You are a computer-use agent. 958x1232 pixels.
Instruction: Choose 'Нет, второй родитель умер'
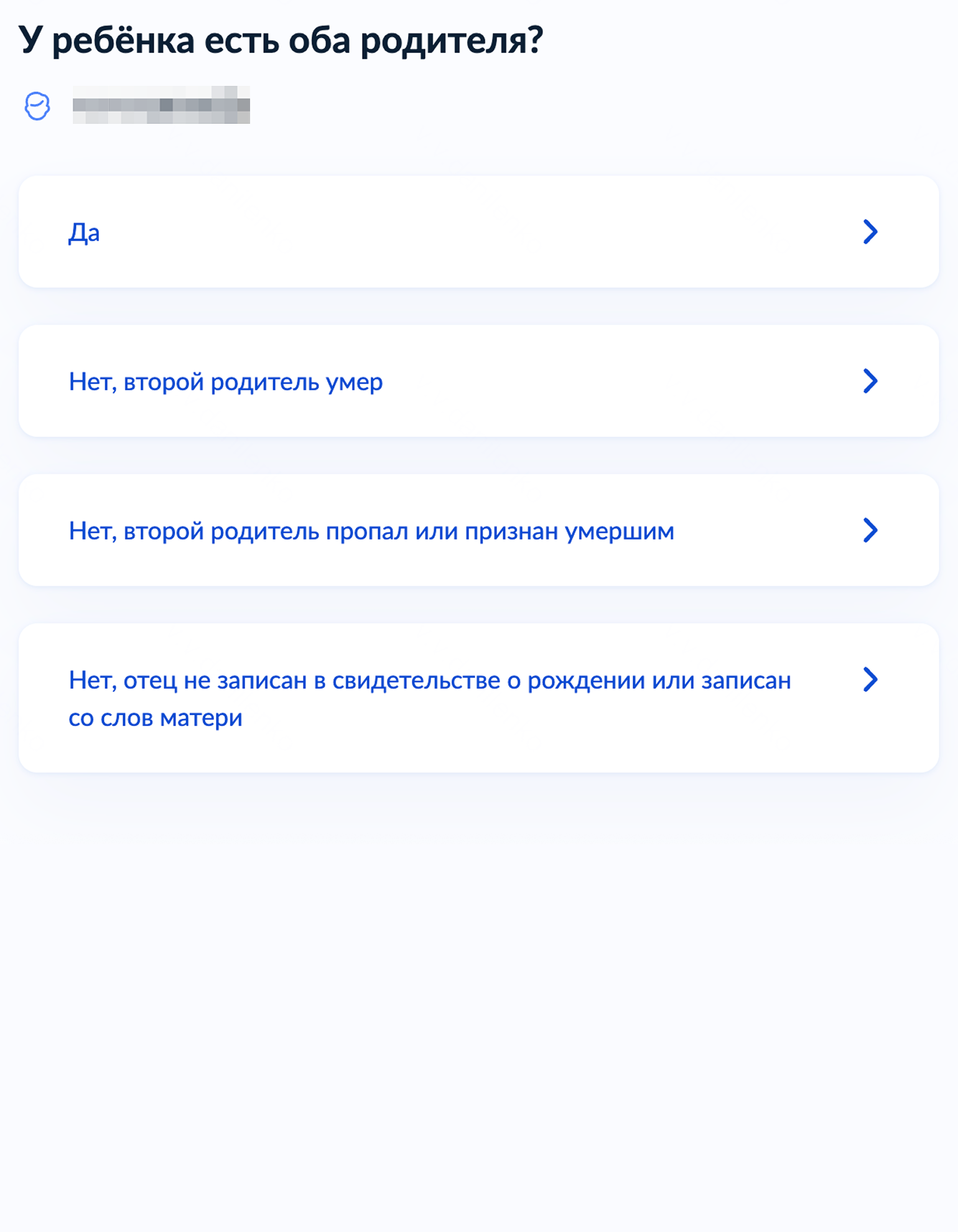(478, 381)
